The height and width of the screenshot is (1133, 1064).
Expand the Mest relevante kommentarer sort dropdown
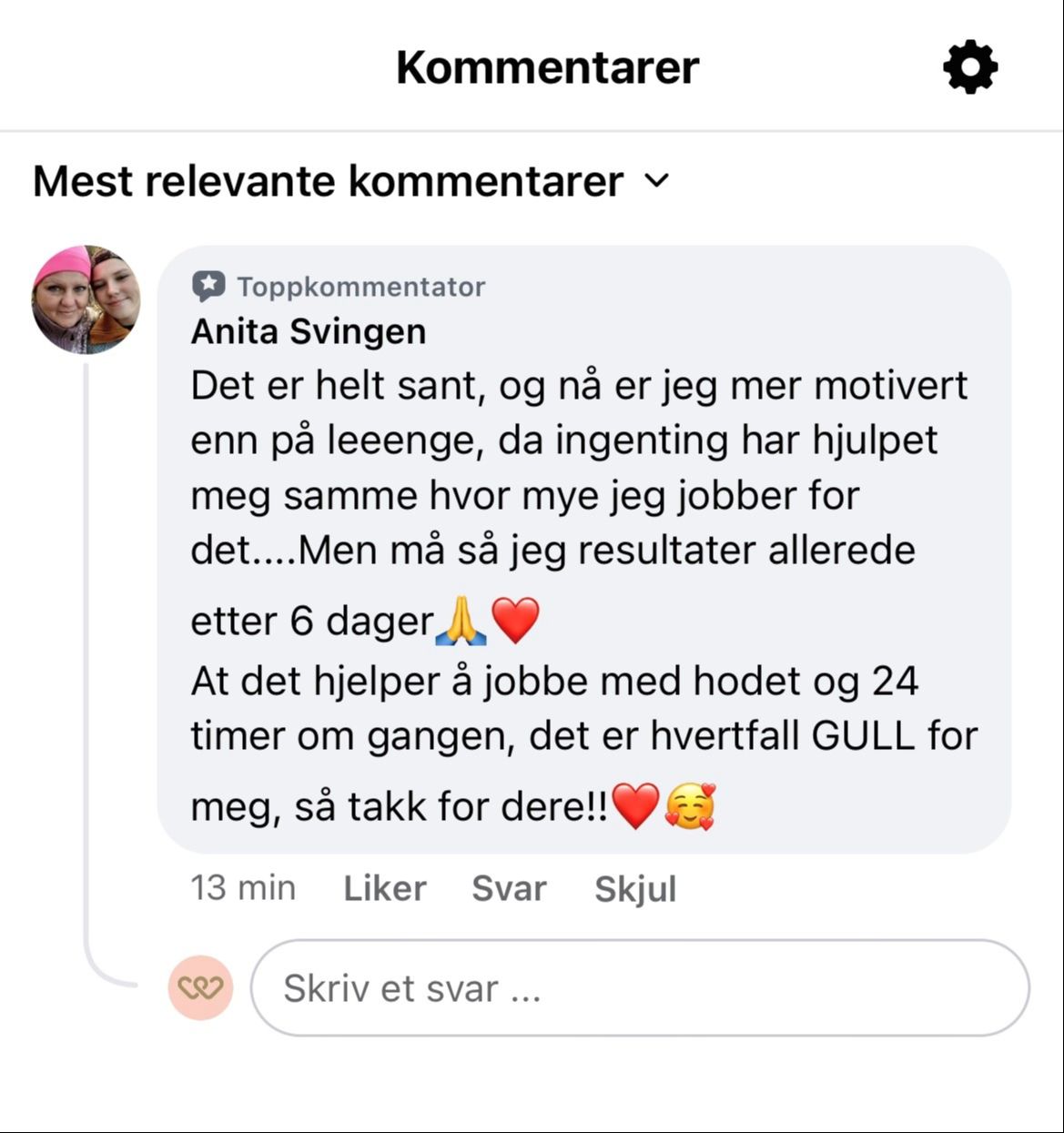[351, 181]
